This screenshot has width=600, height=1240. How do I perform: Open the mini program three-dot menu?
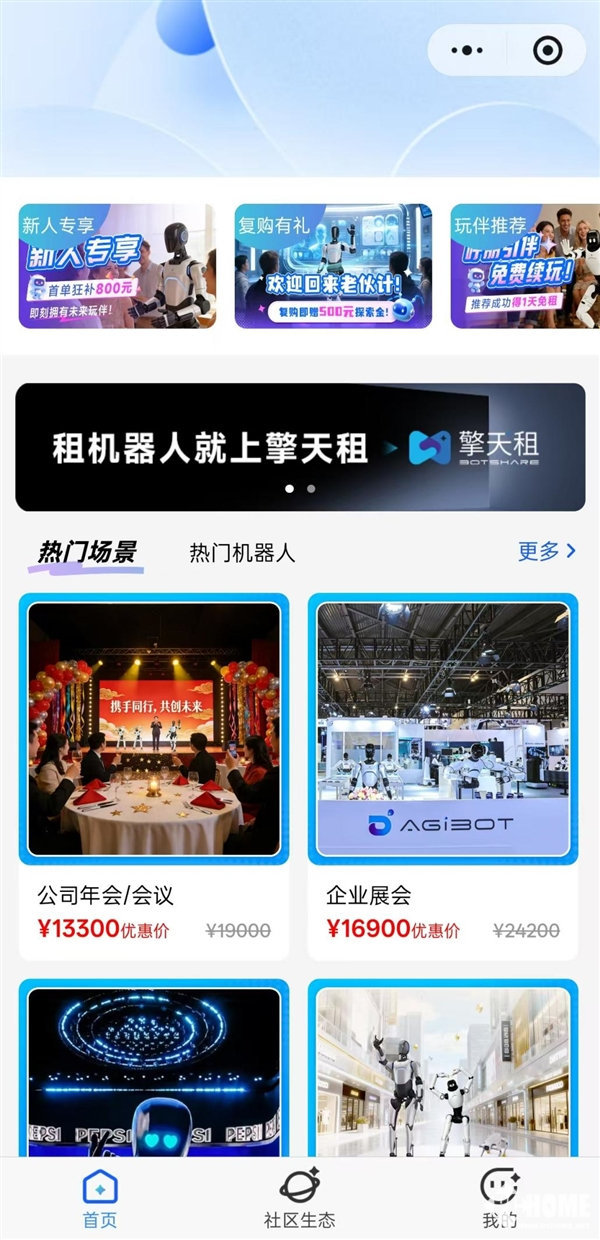click(x=467, y=50)
